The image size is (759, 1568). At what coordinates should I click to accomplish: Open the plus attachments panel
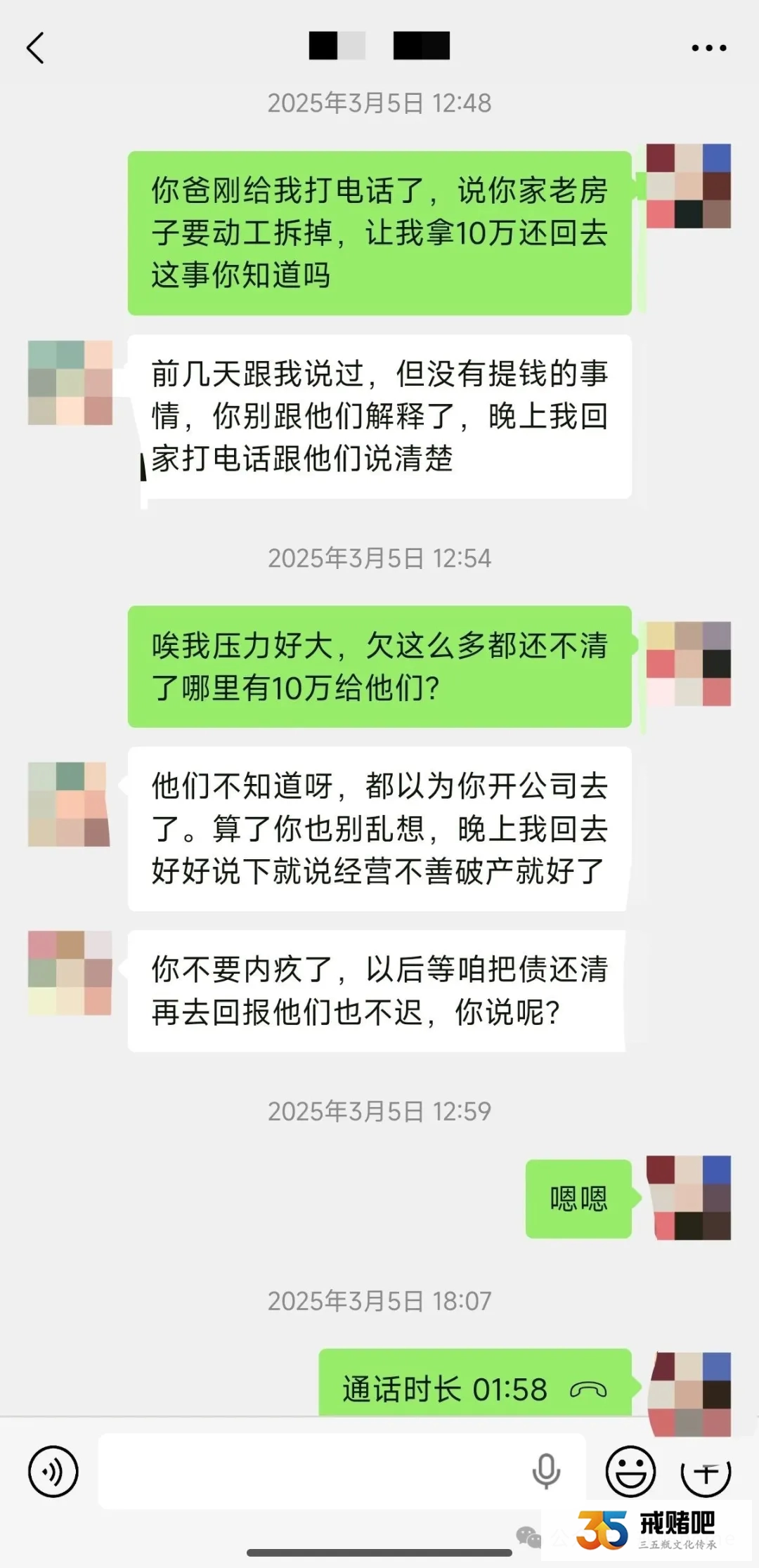(706, 1471)
